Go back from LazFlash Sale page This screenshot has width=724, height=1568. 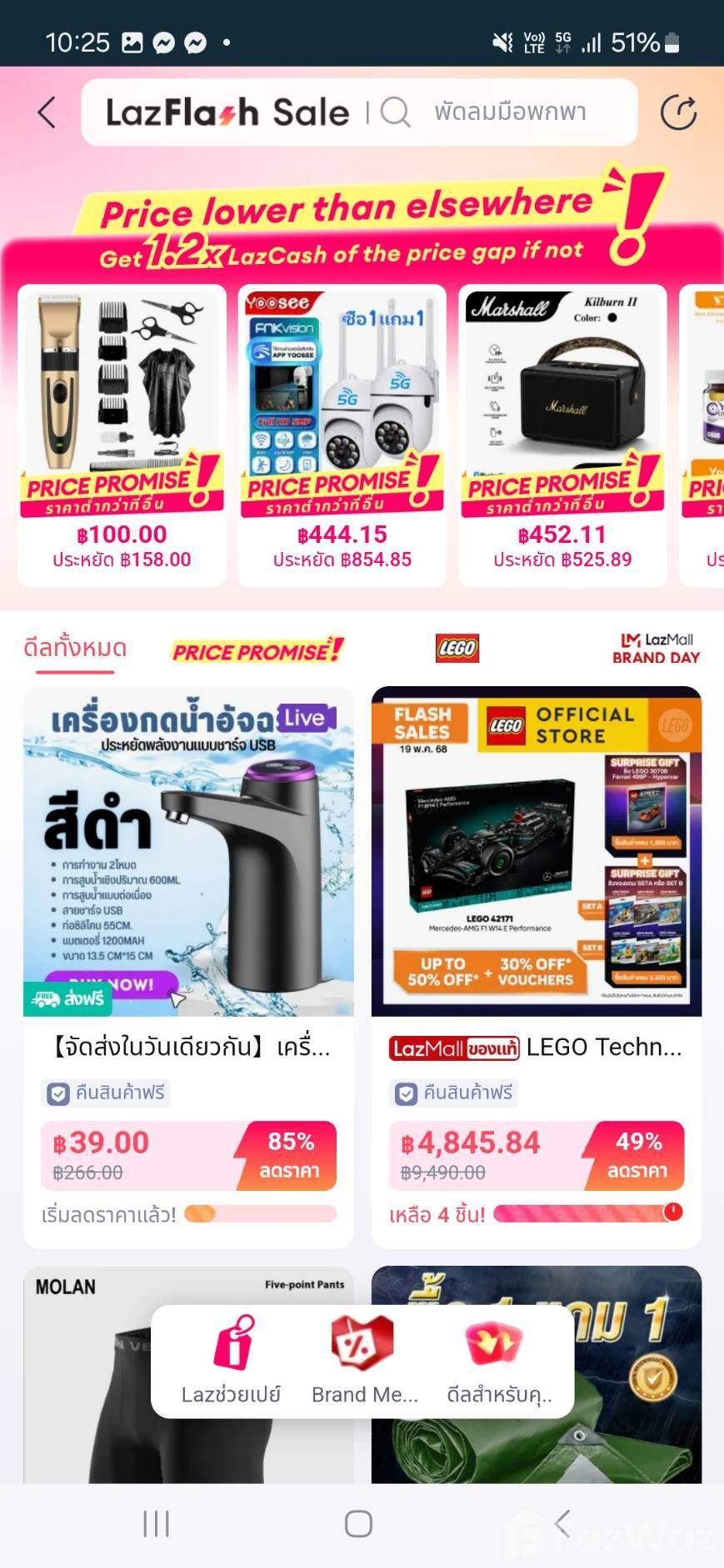point(47,112)
